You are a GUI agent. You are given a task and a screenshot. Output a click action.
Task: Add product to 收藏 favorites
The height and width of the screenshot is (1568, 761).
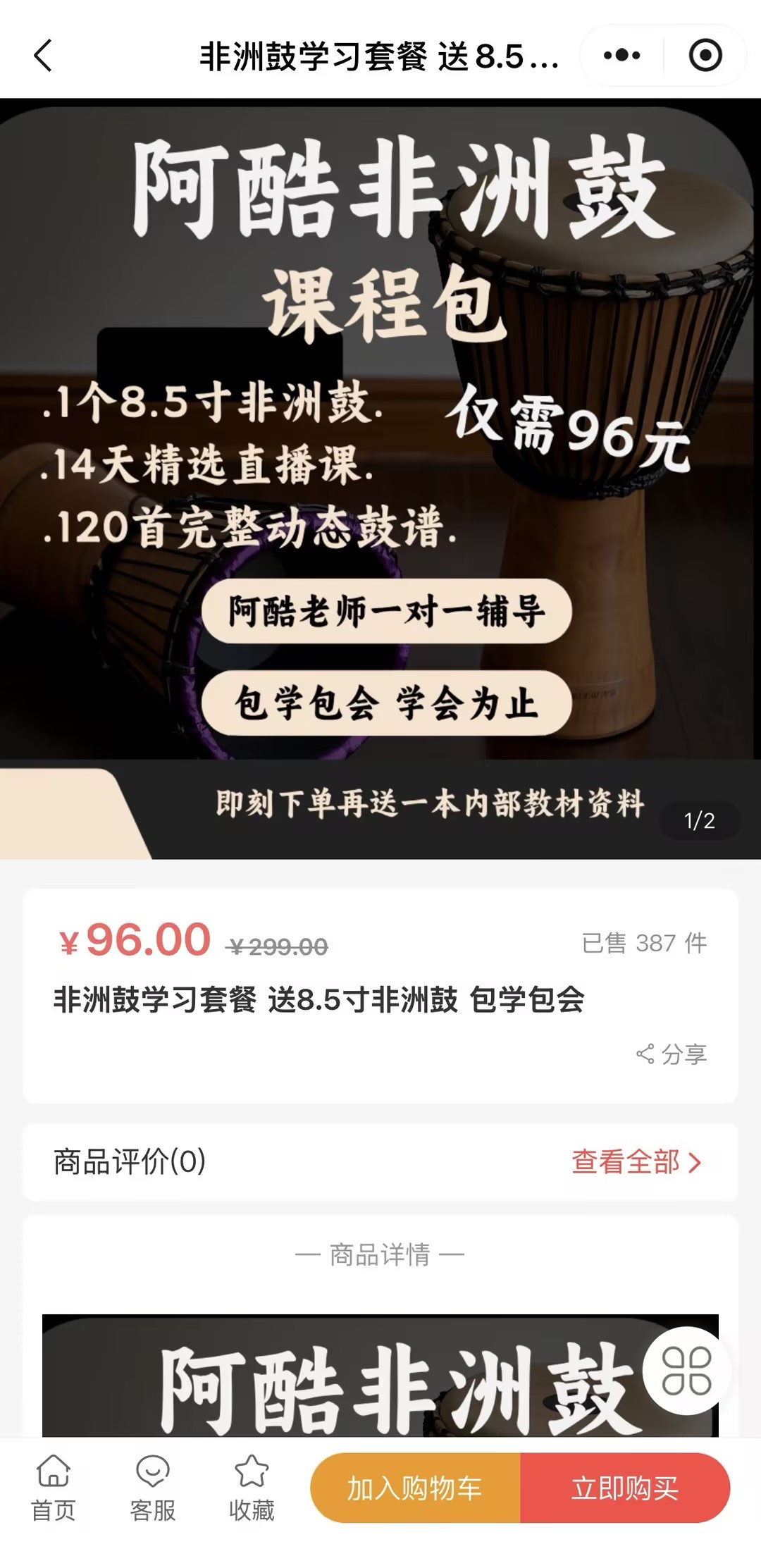tap(252, 1488)
